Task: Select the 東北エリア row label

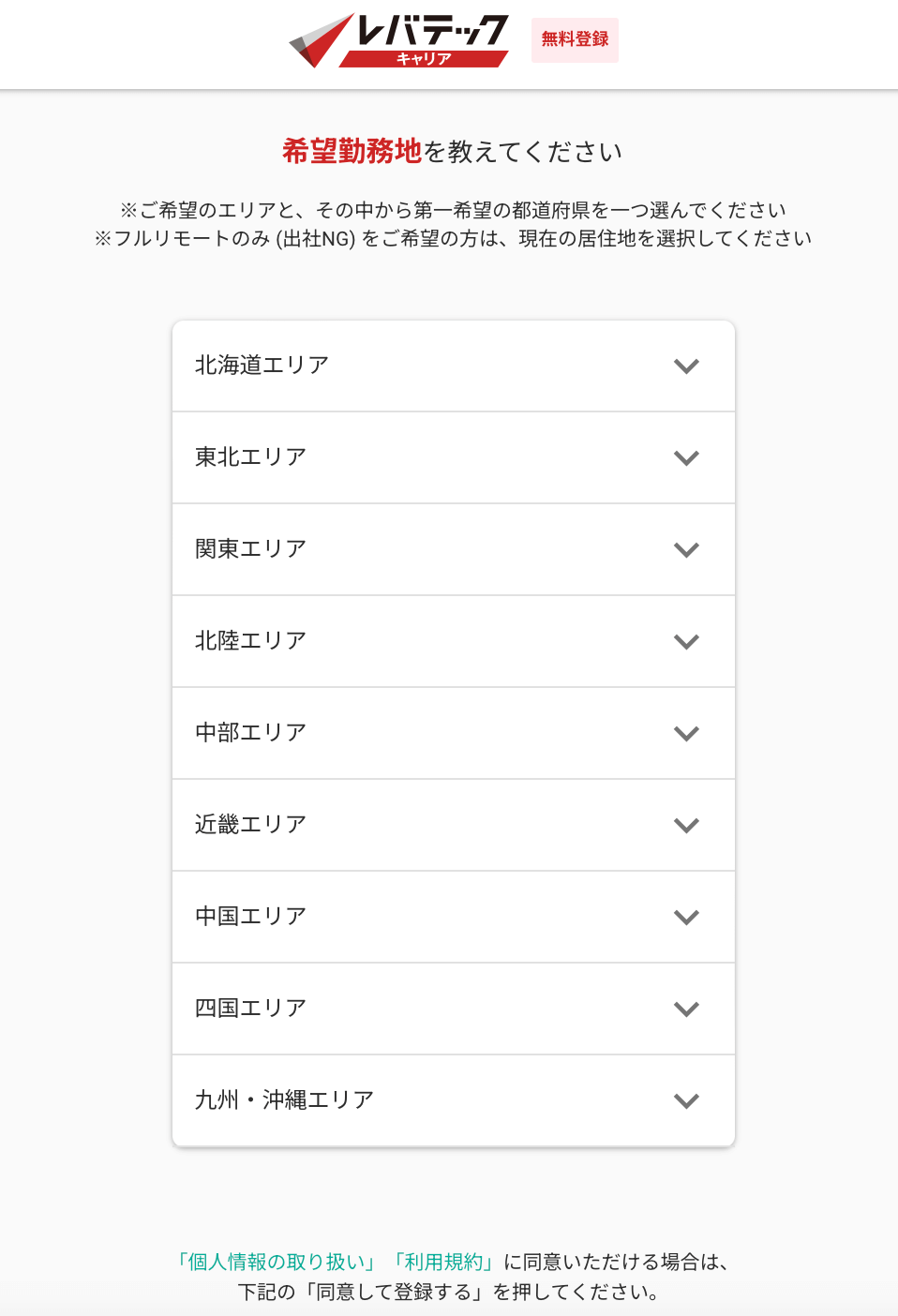Action: tap(250, 458)
